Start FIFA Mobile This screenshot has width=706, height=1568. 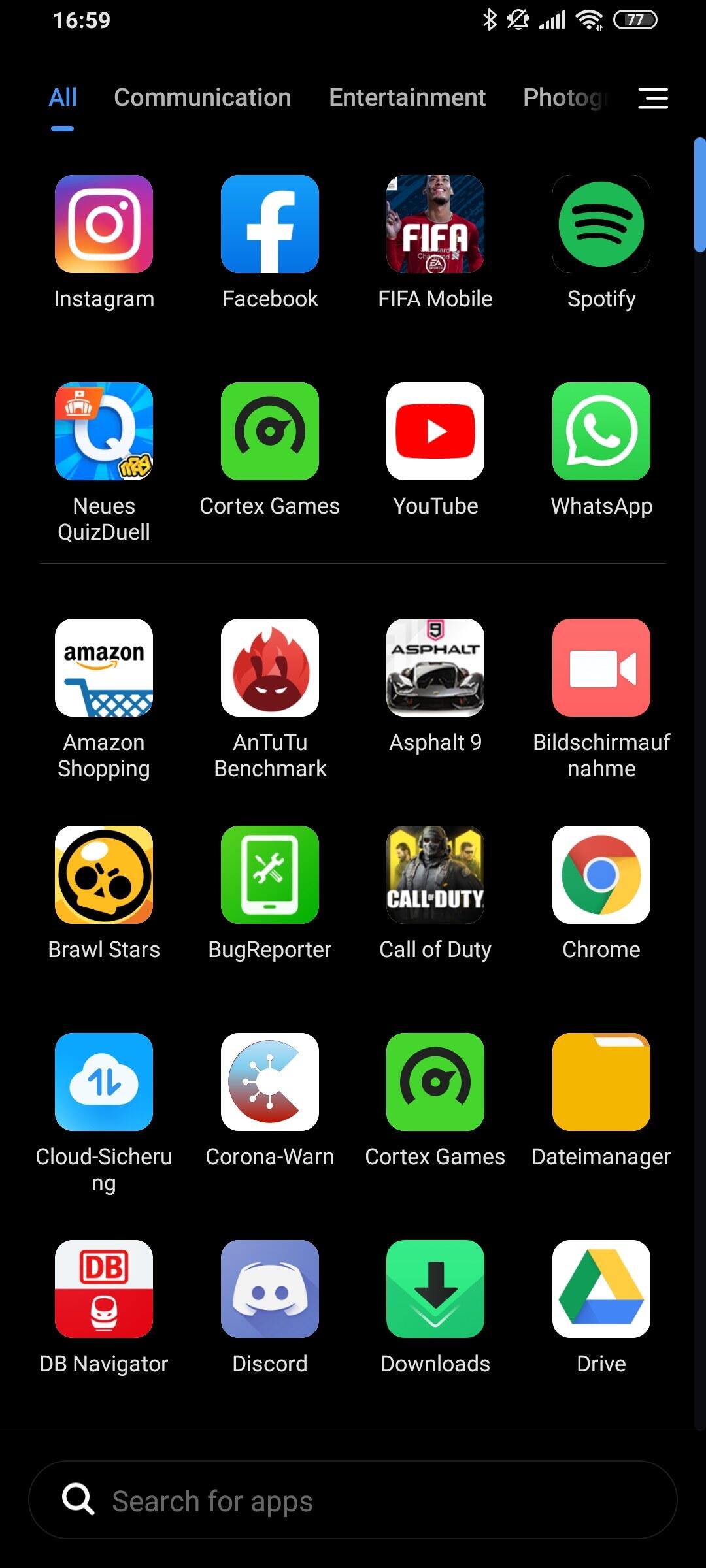[x=435, y=224]
